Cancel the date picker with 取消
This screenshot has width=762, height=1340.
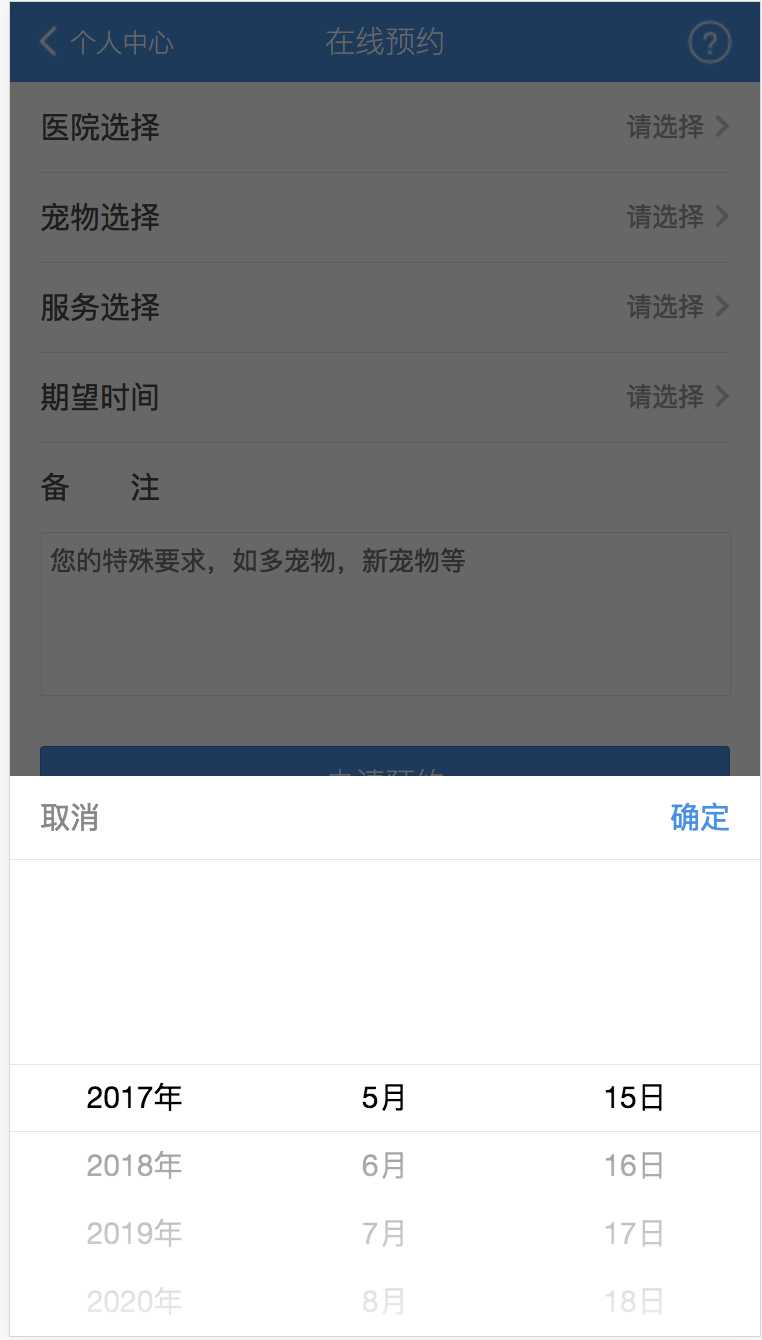[x=70, y=818]
